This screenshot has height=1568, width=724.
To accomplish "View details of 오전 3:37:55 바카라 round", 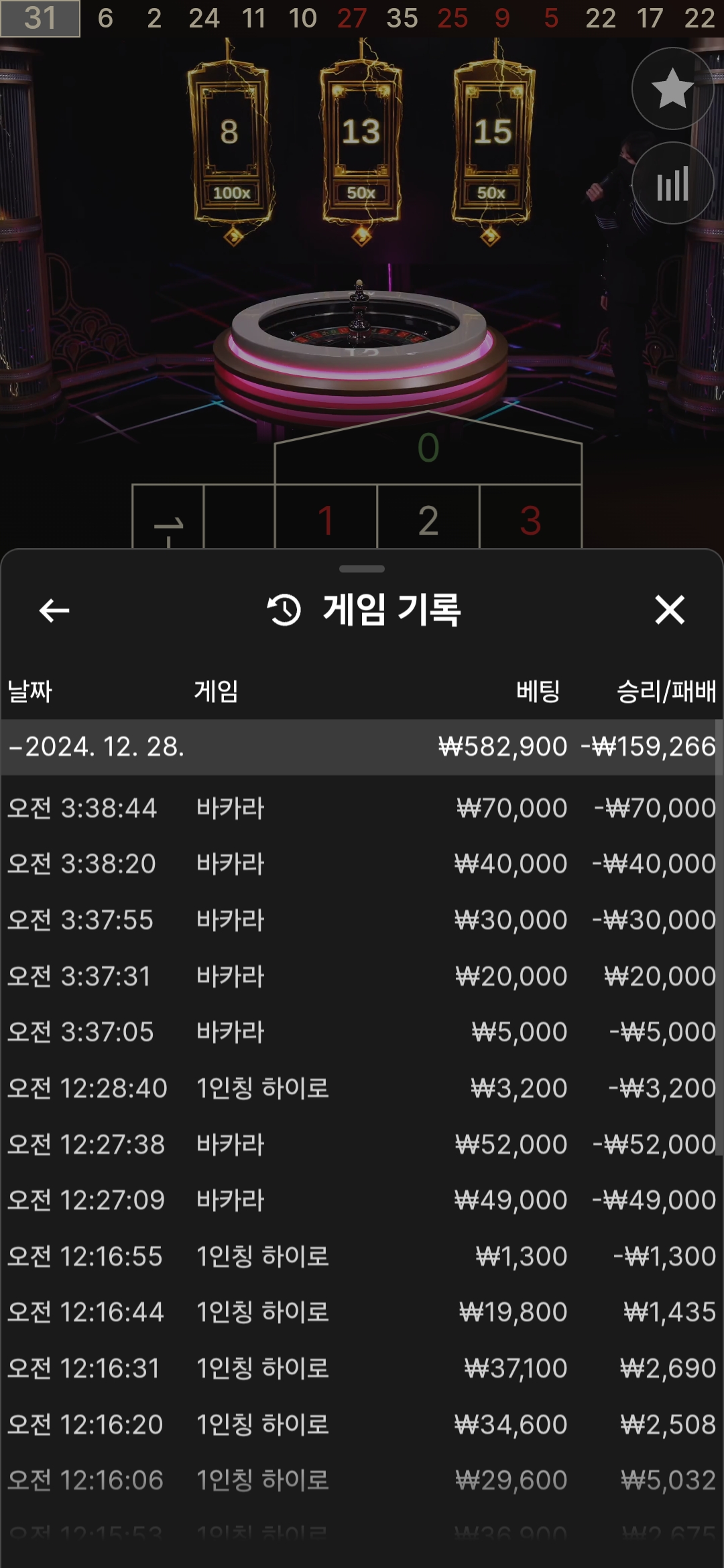I will pyautogui.click(x=362, y=920).
